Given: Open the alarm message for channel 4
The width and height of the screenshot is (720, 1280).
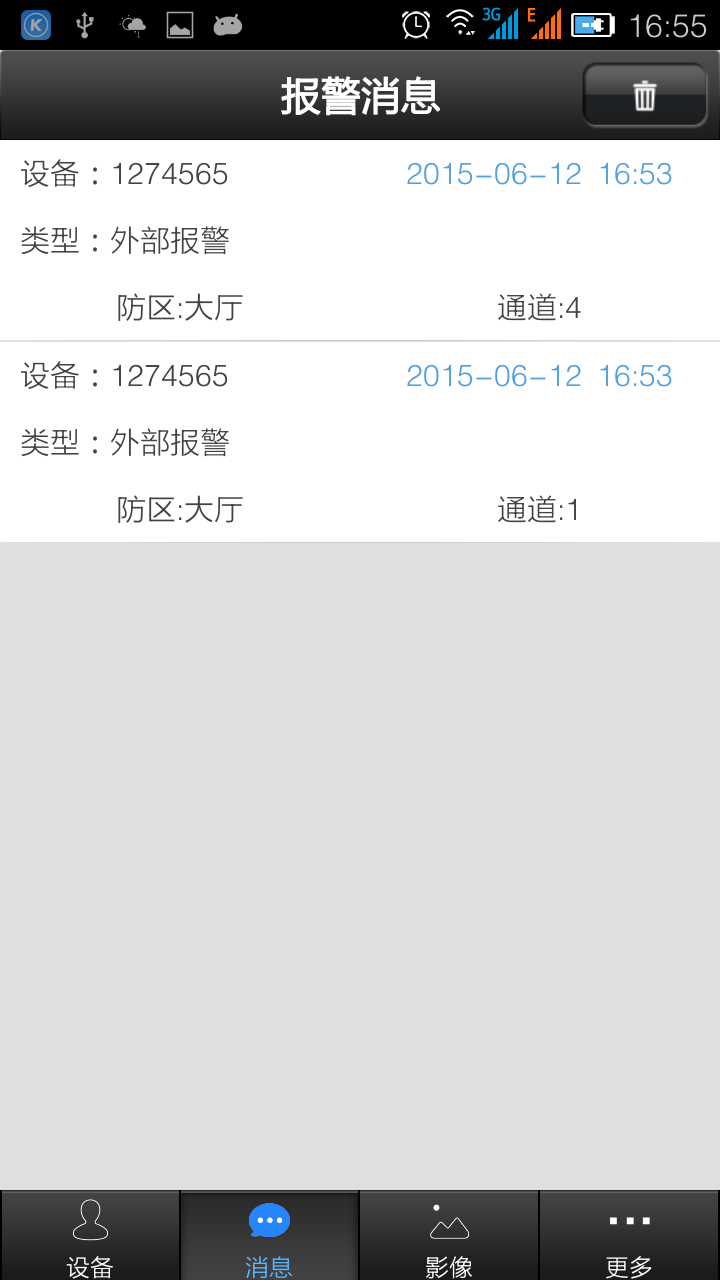Looking at the screenshot, I should [360, 241].
